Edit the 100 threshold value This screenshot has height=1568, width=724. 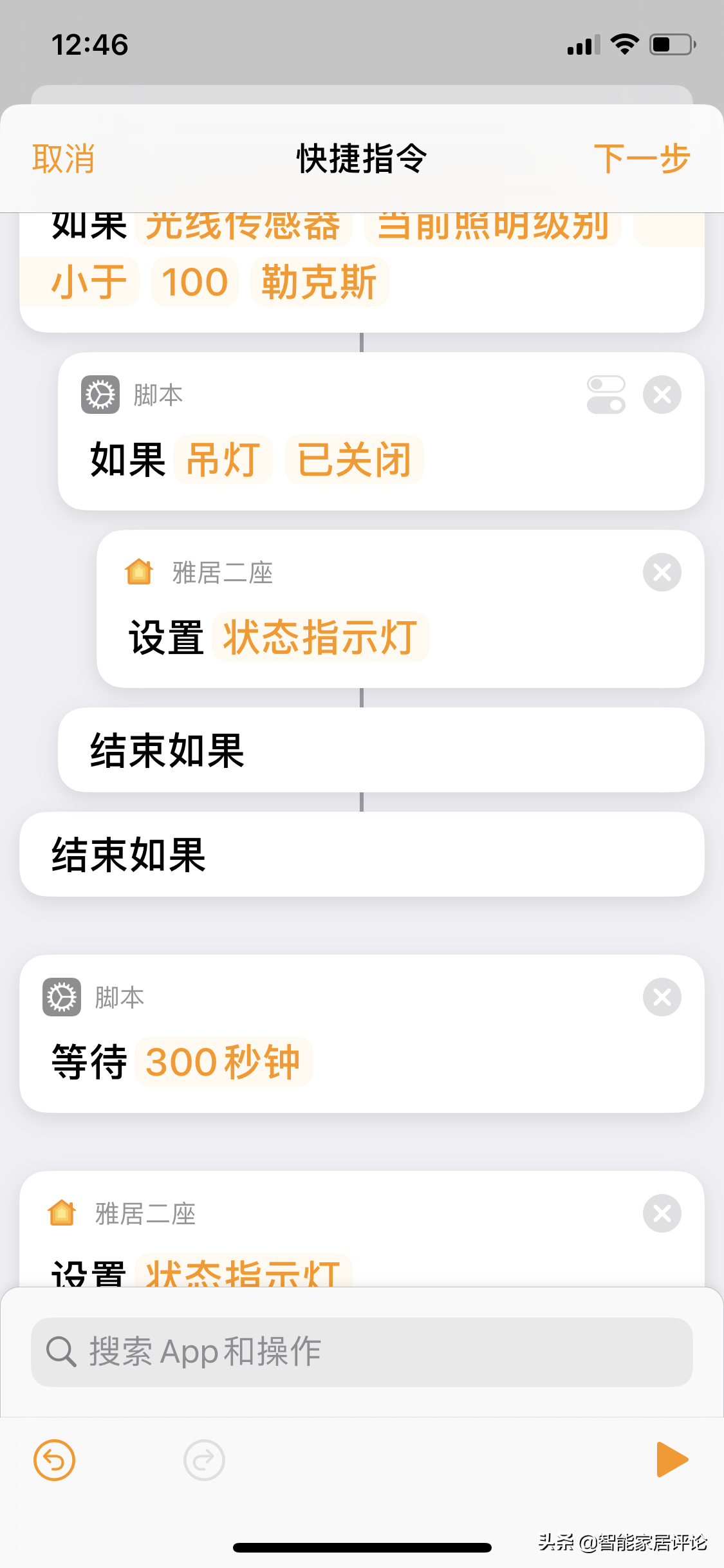[x=194, y=282]
